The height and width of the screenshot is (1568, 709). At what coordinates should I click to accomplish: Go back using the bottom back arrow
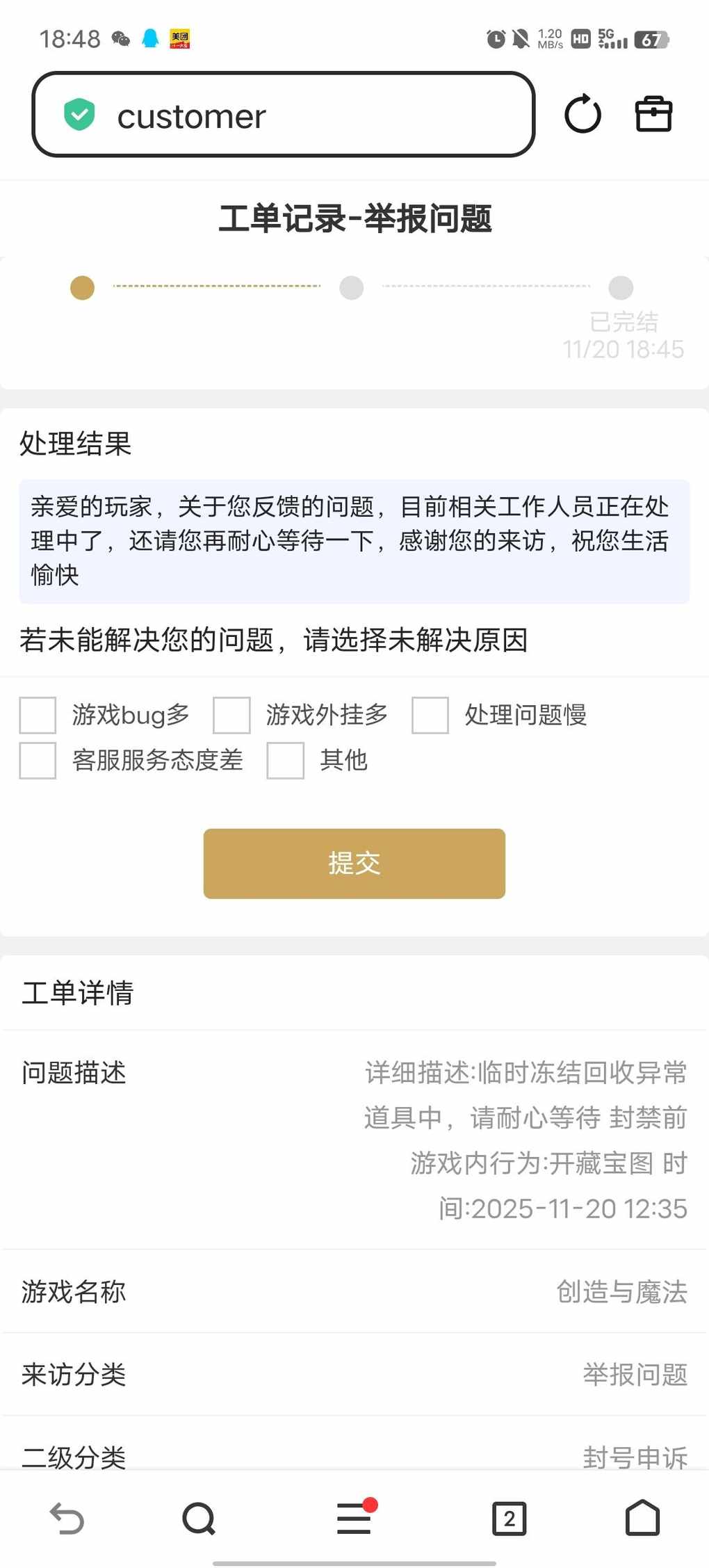pos(67,1519)
